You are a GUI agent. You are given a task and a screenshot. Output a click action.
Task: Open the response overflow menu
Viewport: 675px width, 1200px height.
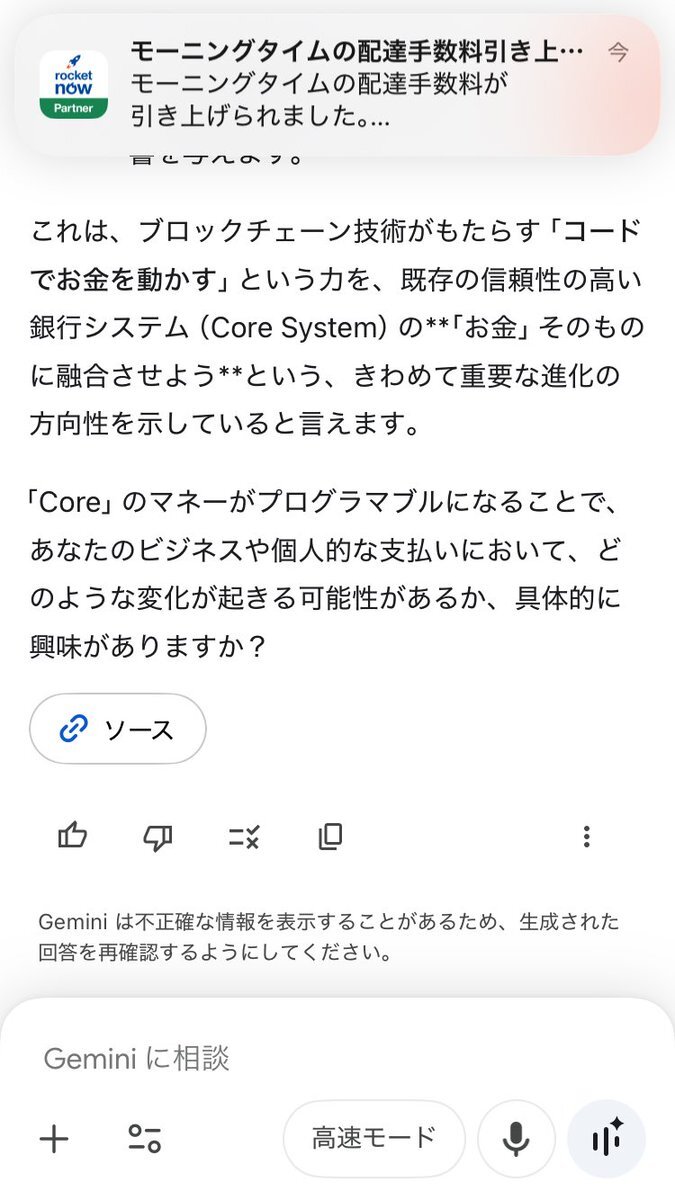[x=587, y=836]
